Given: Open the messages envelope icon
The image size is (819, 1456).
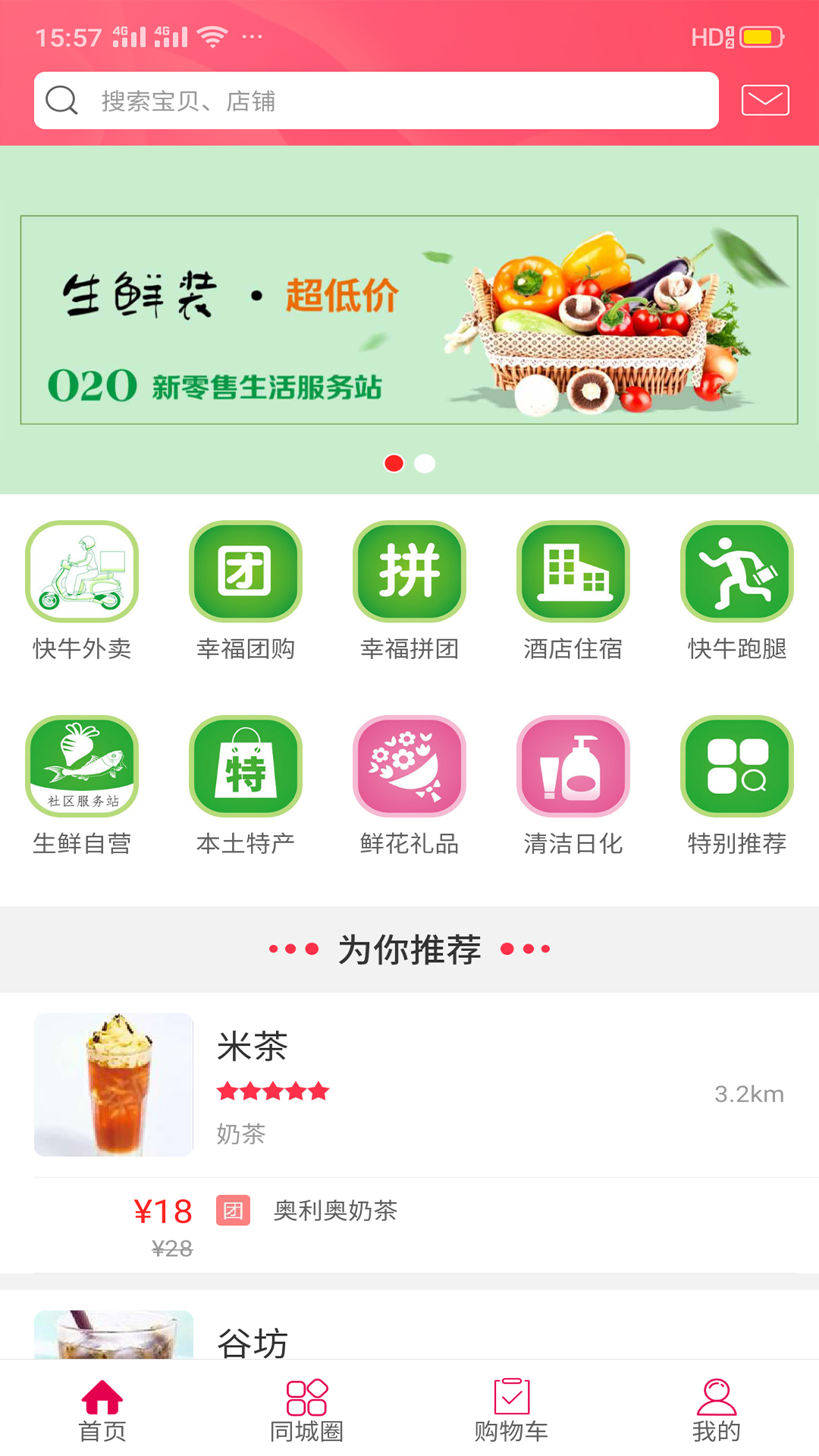Looking at the screenshot, I should tap(764, 100).
